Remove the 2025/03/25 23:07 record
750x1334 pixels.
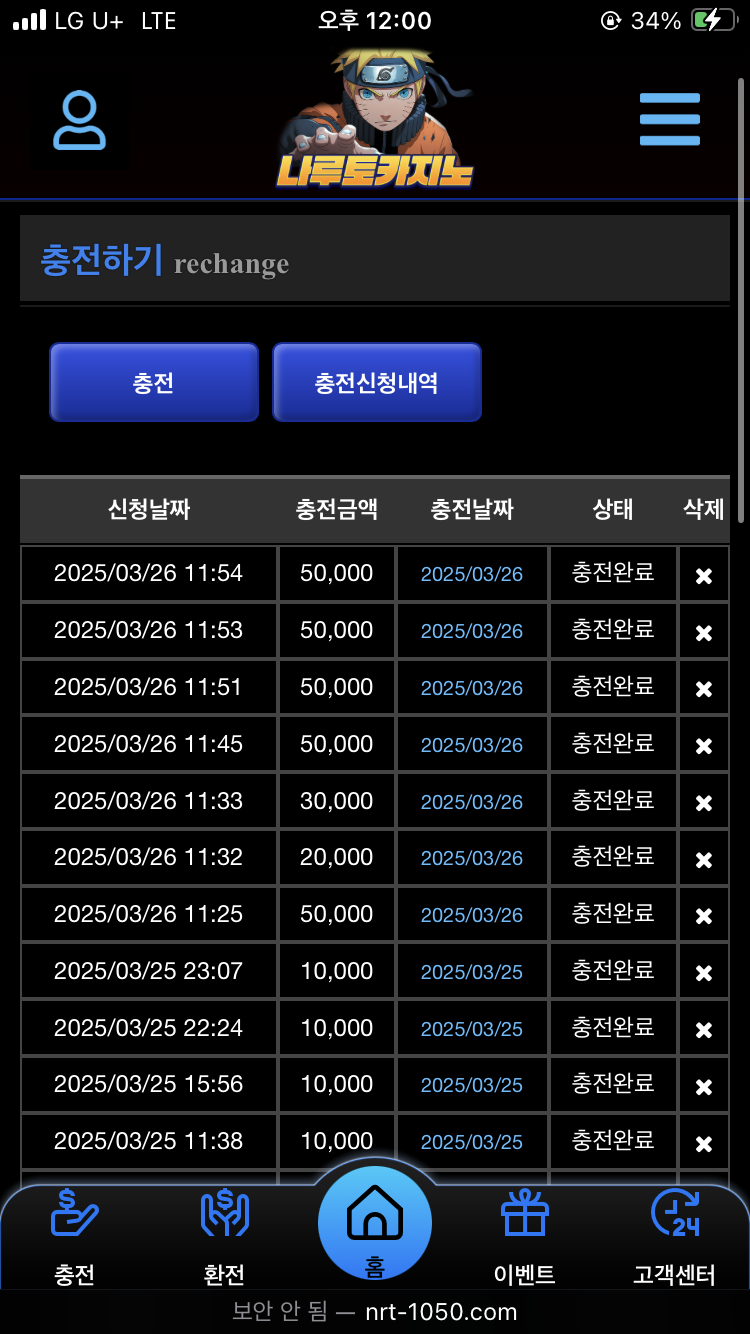click(x=704, y=972)
